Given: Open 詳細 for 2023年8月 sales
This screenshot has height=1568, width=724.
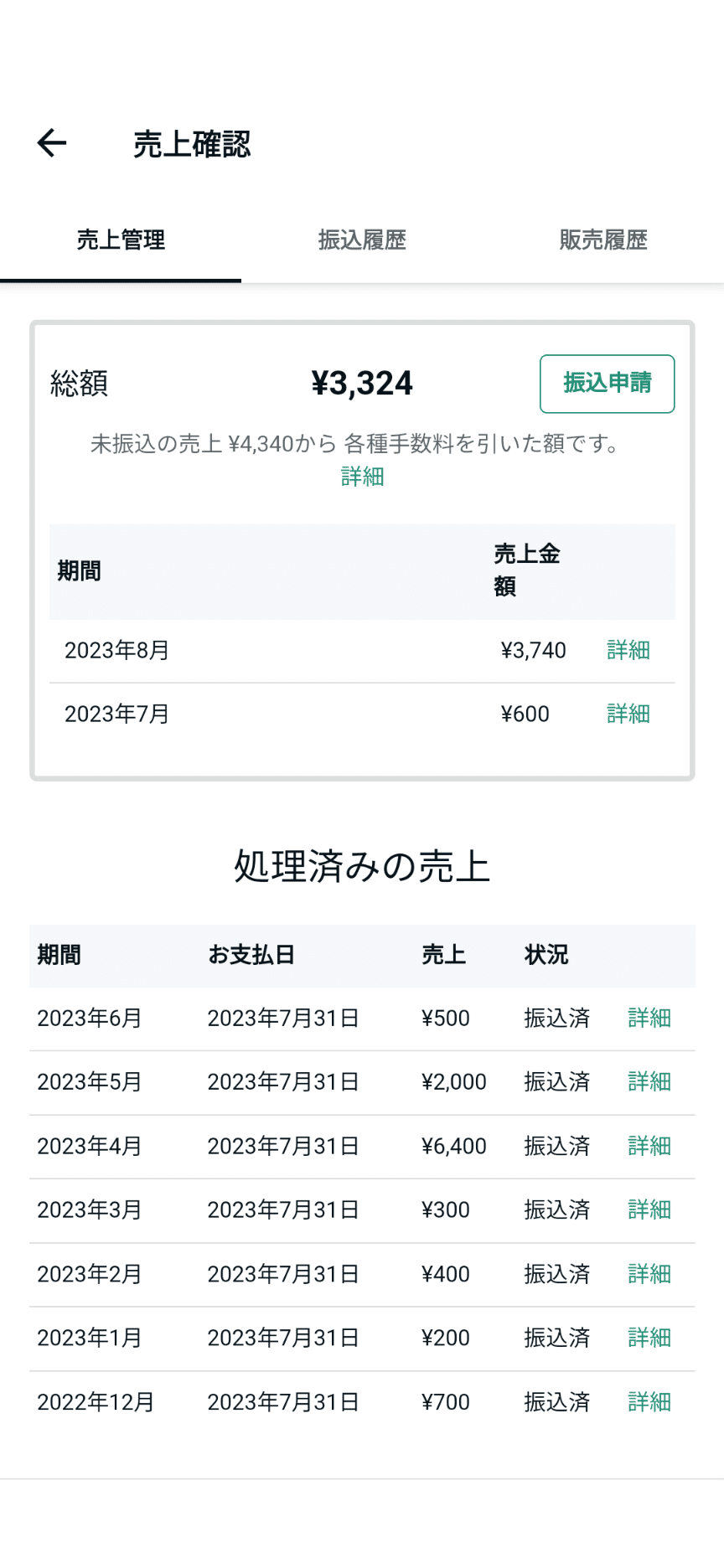Looking at the screenshot, I should click(x=628, y=651).
